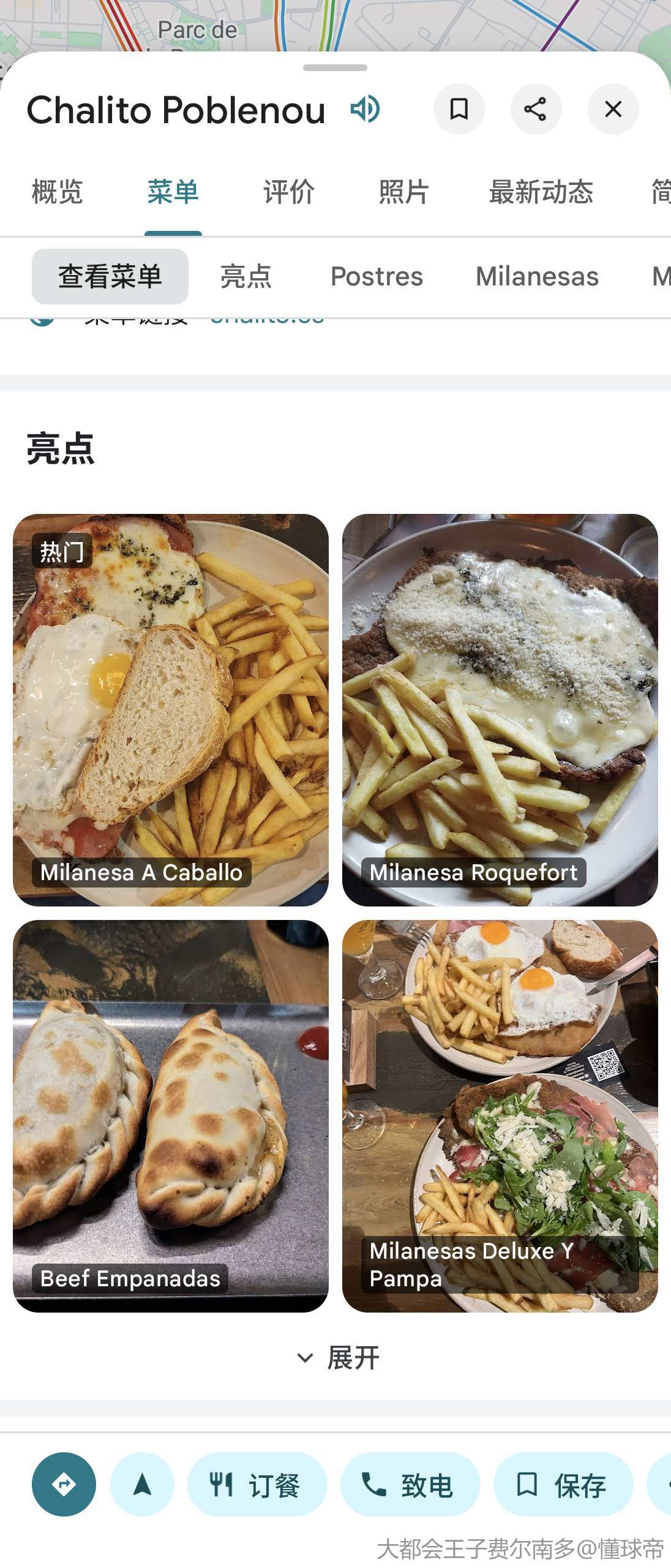Open the Milanesa A Caballo dish

click(x=171, y=710)
